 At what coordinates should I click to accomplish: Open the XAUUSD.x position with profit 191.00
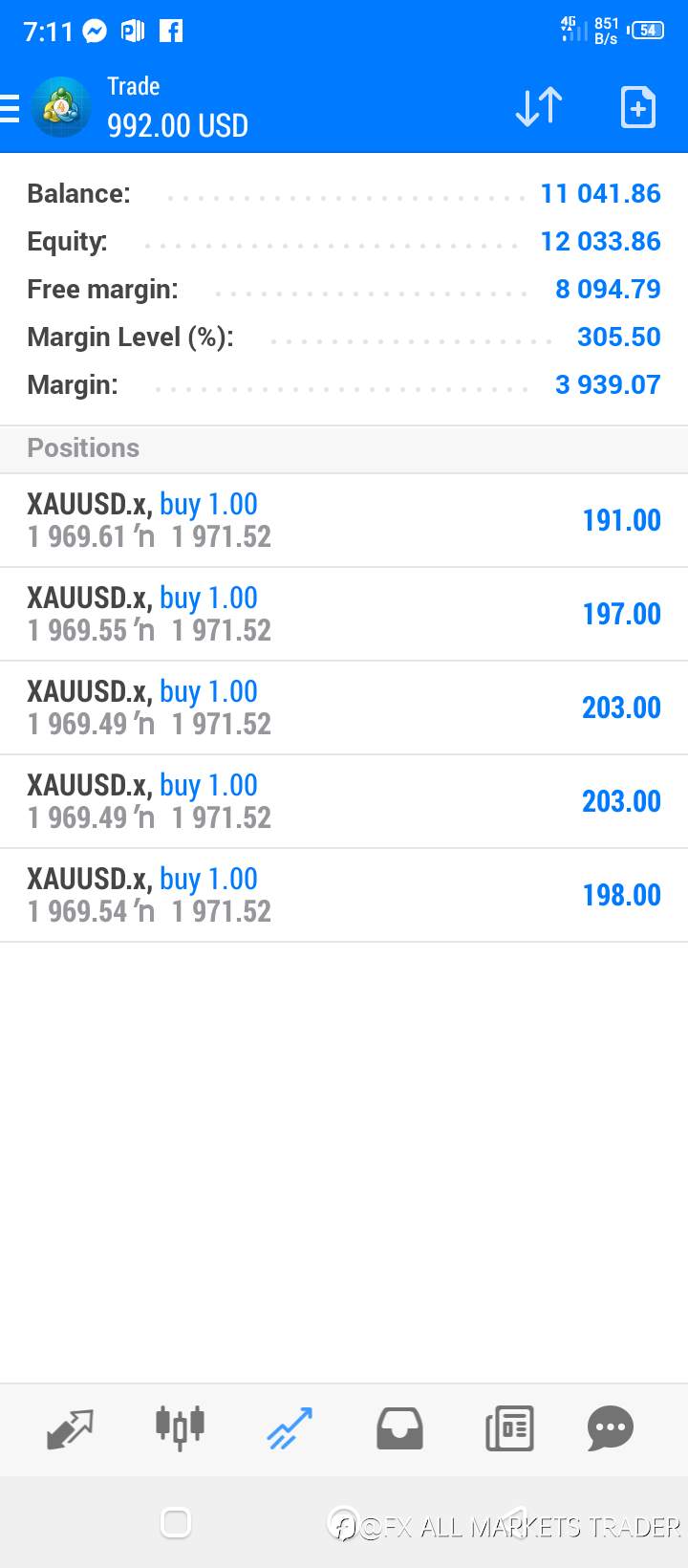tap(344, 521)
